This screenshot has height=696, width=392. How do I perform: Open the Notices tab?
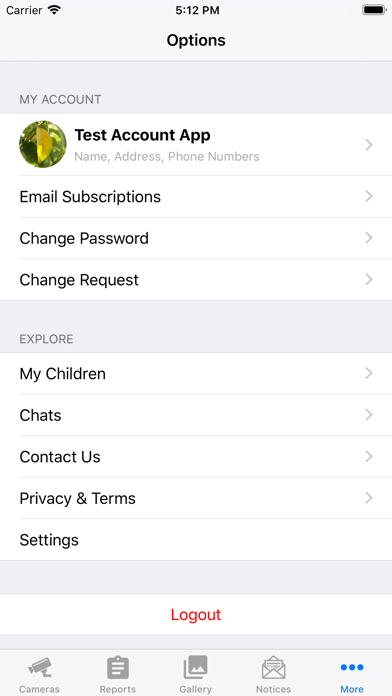(x=273, y=674)
